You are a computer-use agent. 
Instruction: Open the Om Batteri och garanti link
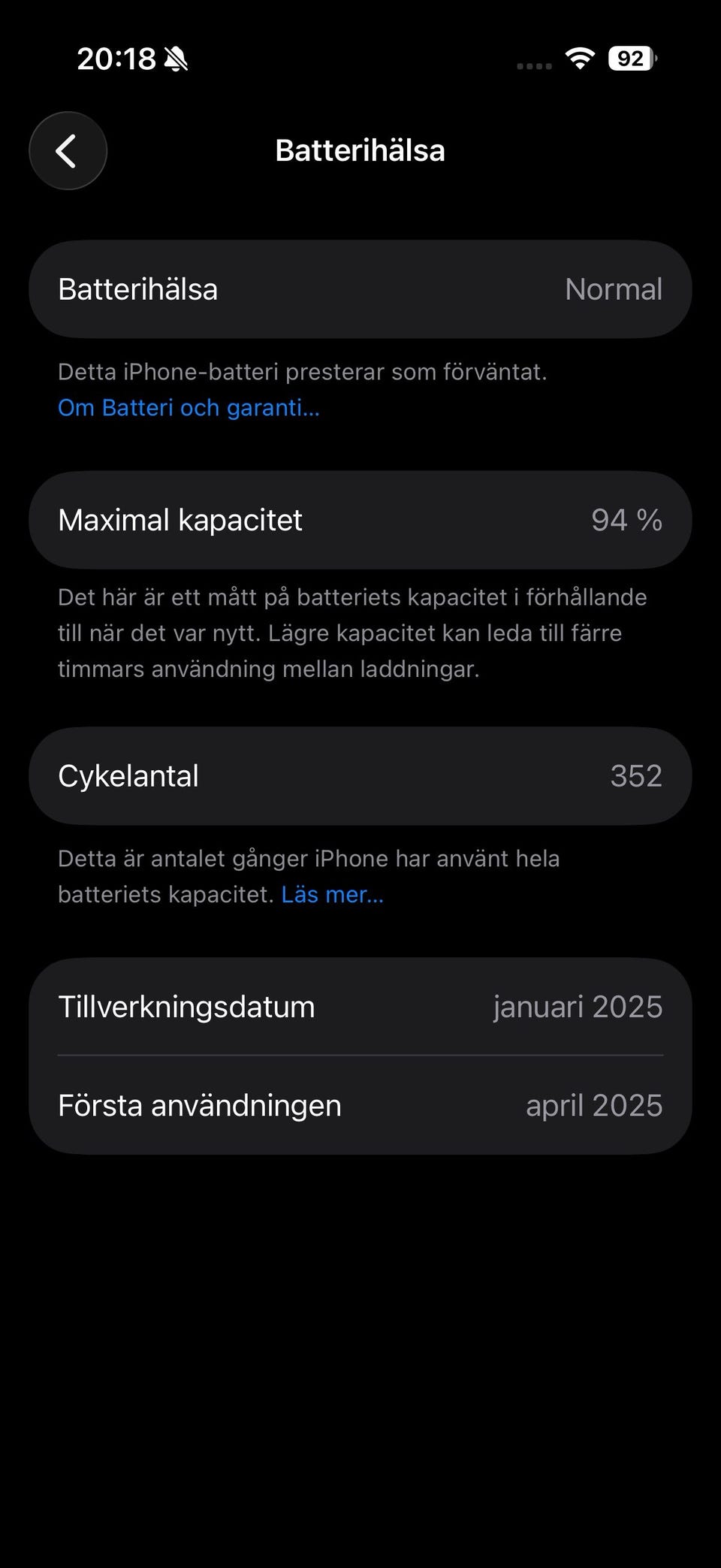pyautogui.click(x=189, y=408)
